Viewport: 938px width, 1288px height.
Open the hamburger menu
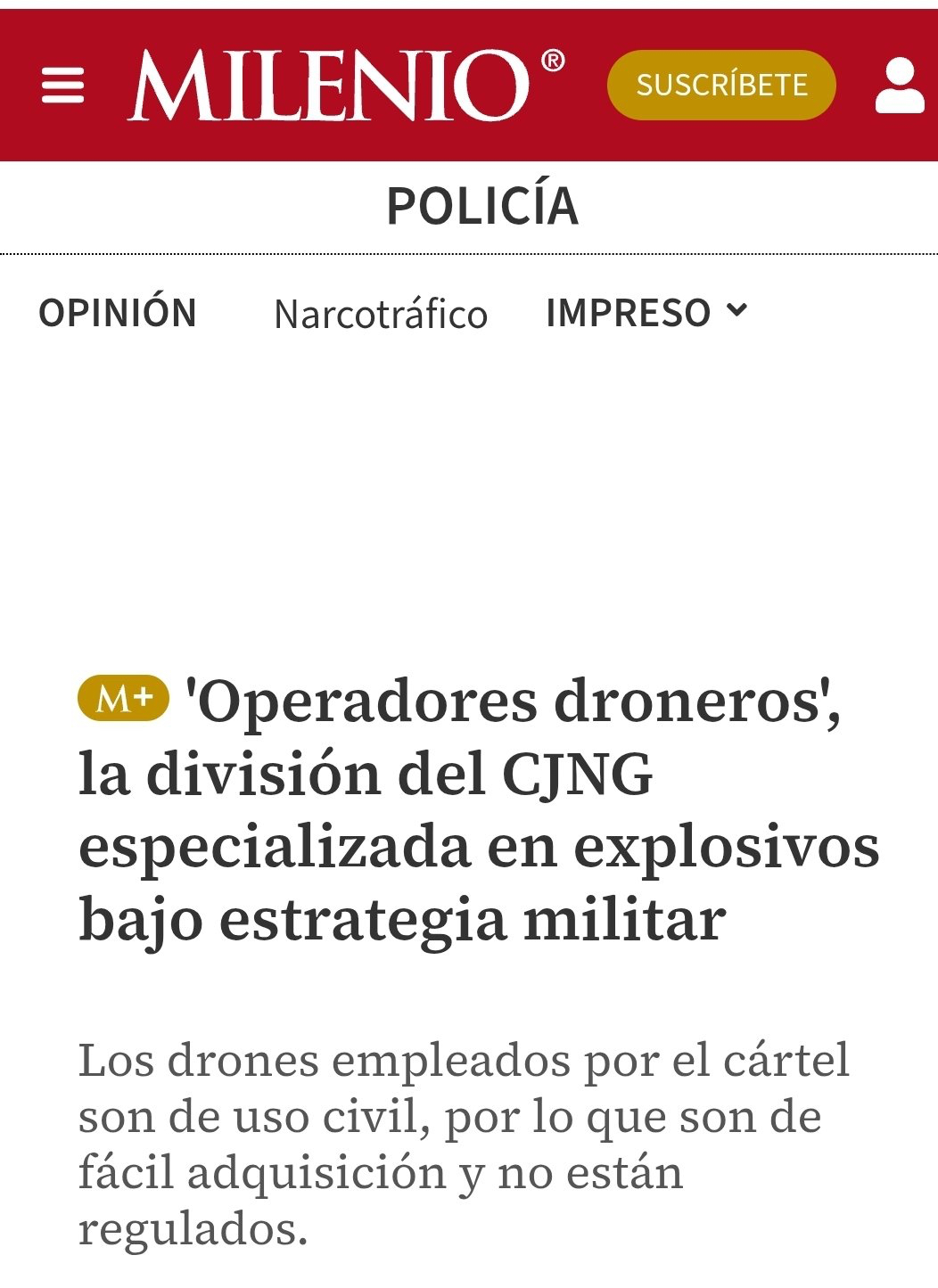pos(63,86)
